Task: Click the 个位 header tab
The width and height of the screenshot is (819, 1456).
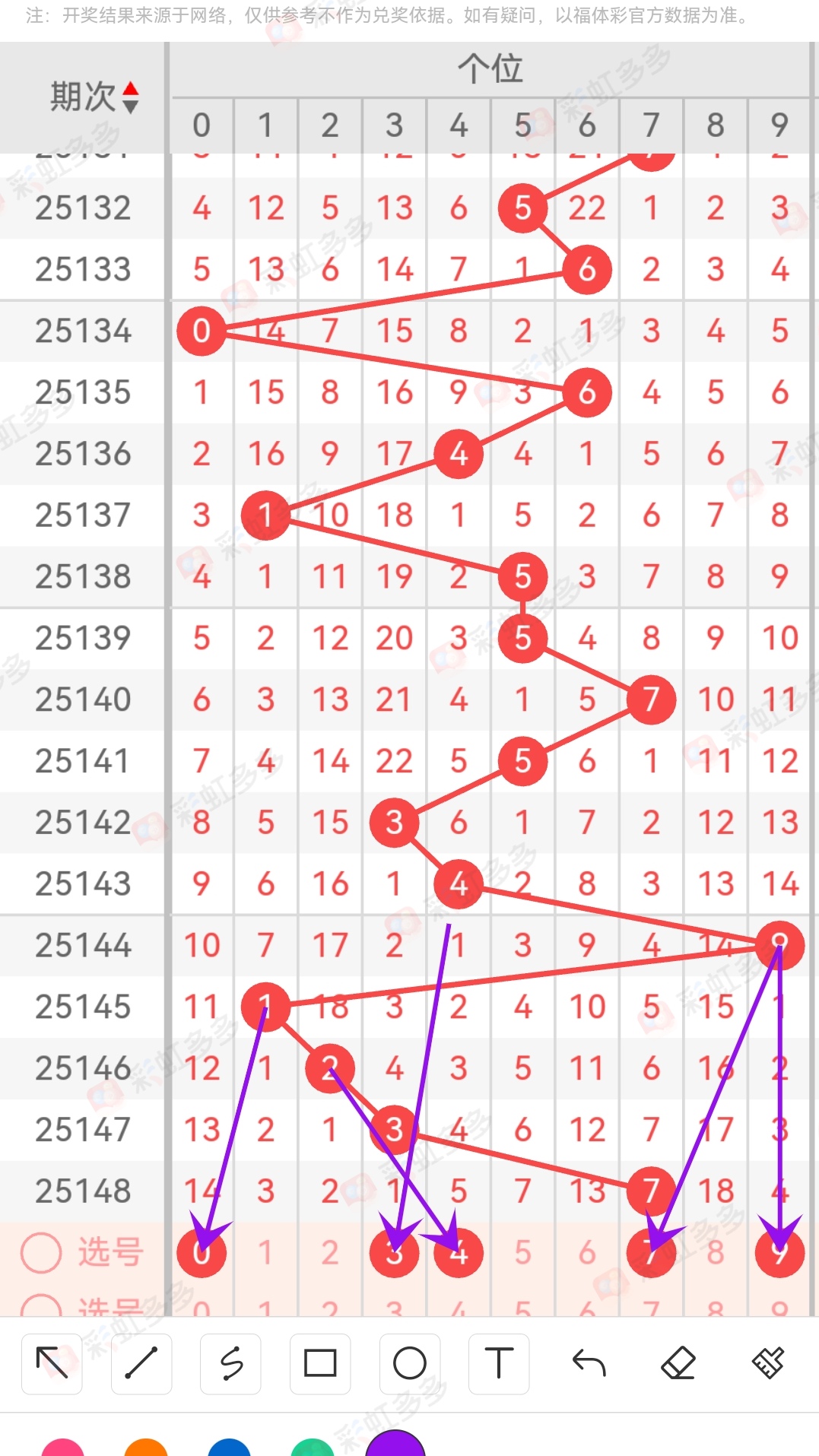Action: tap(492, 68)
